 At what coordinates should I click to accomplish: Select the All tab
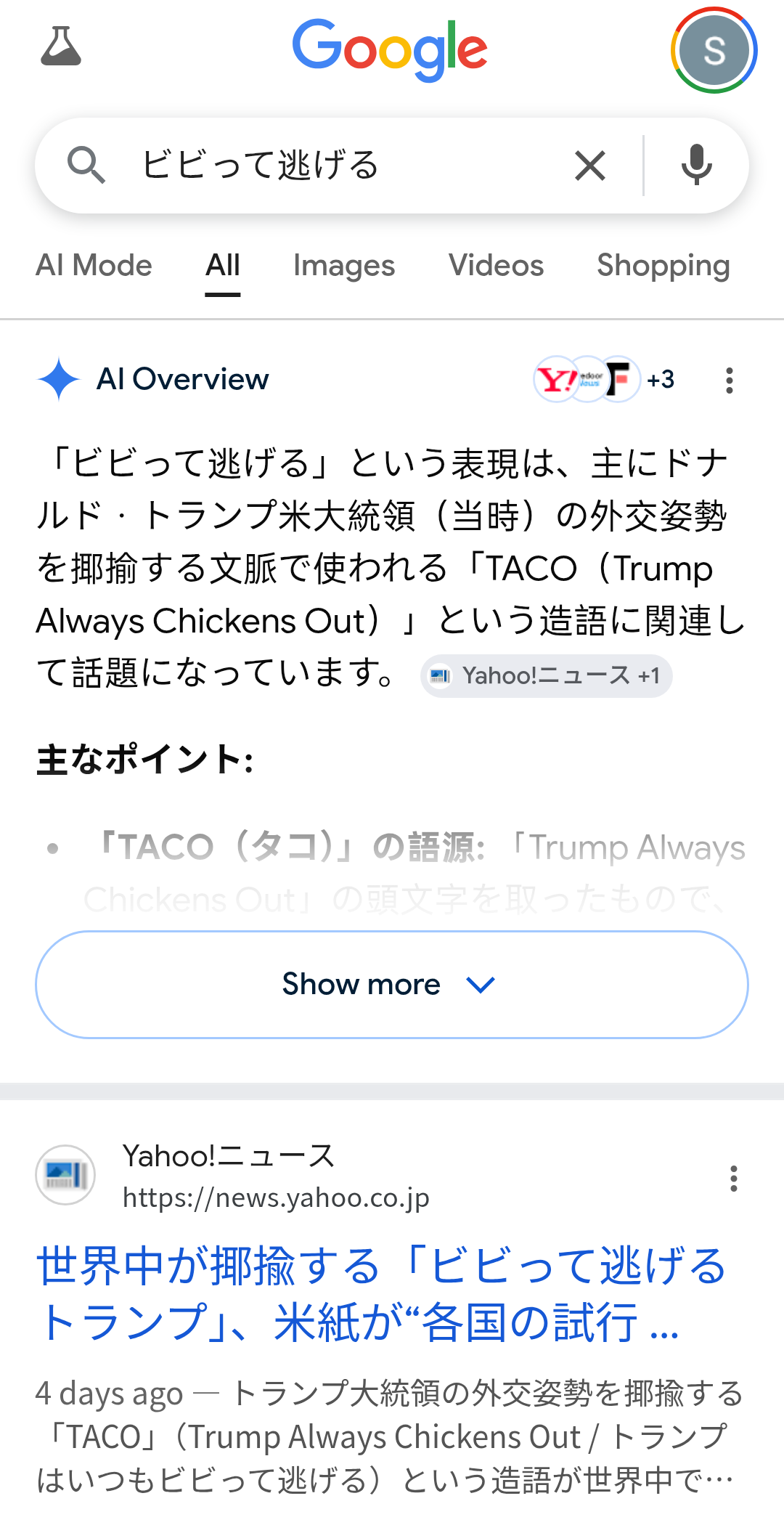coord(222,266)
